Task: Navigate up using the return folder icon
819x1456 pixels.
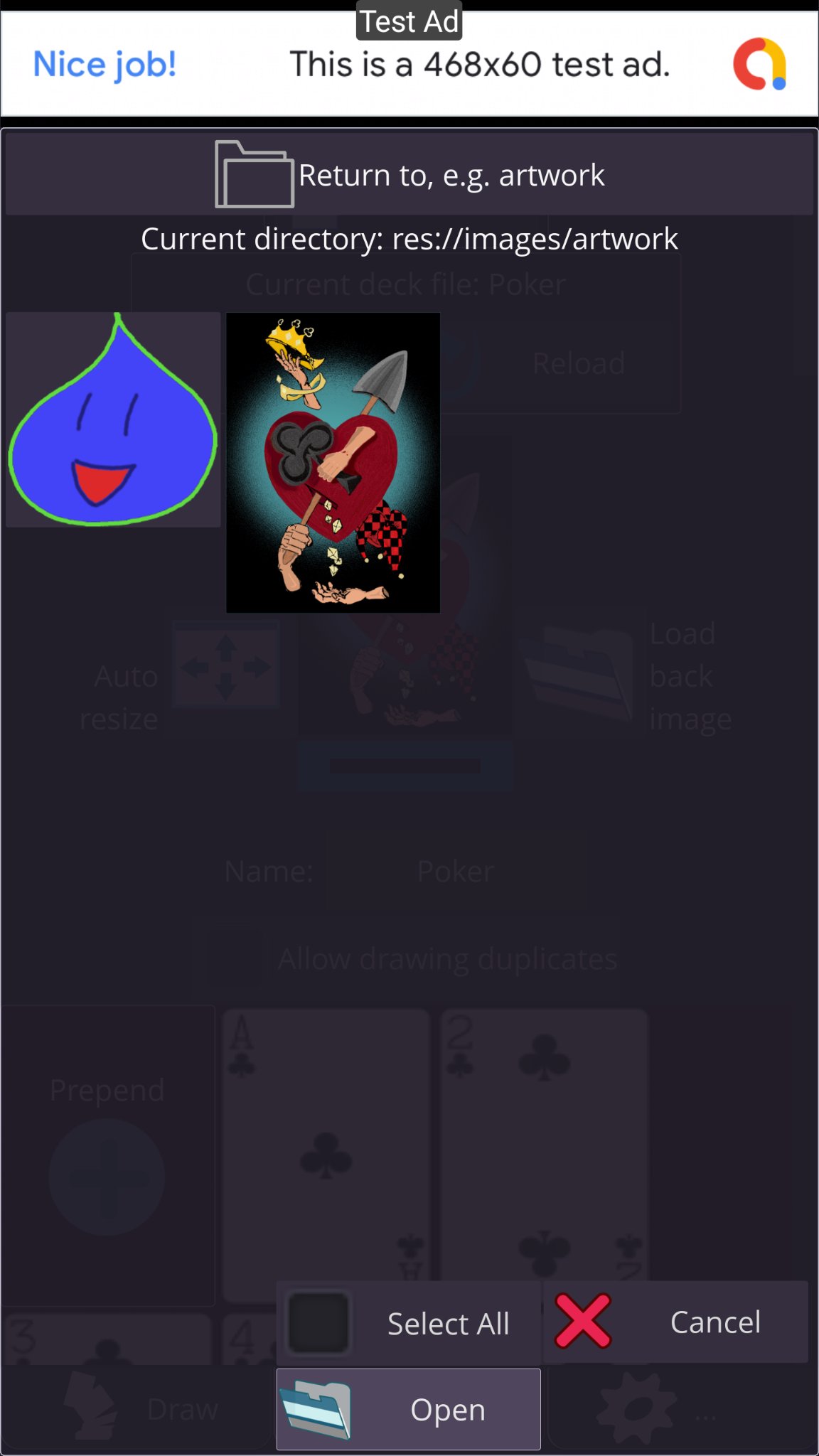Action: tap(254, 174)
